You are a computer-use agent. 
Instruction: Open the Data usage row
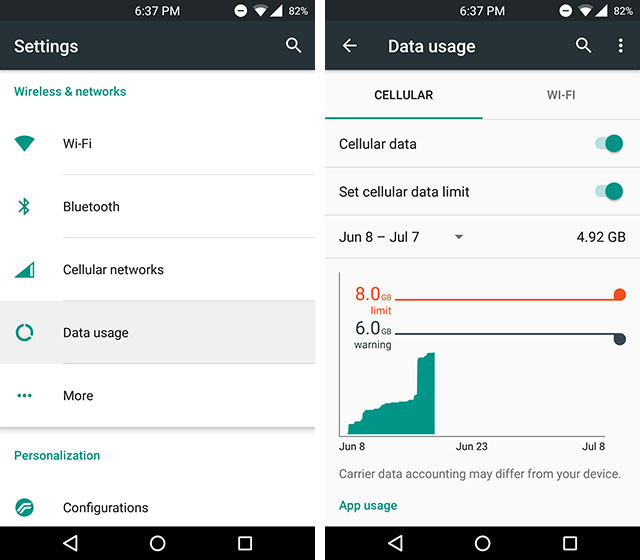pos(157,333)
